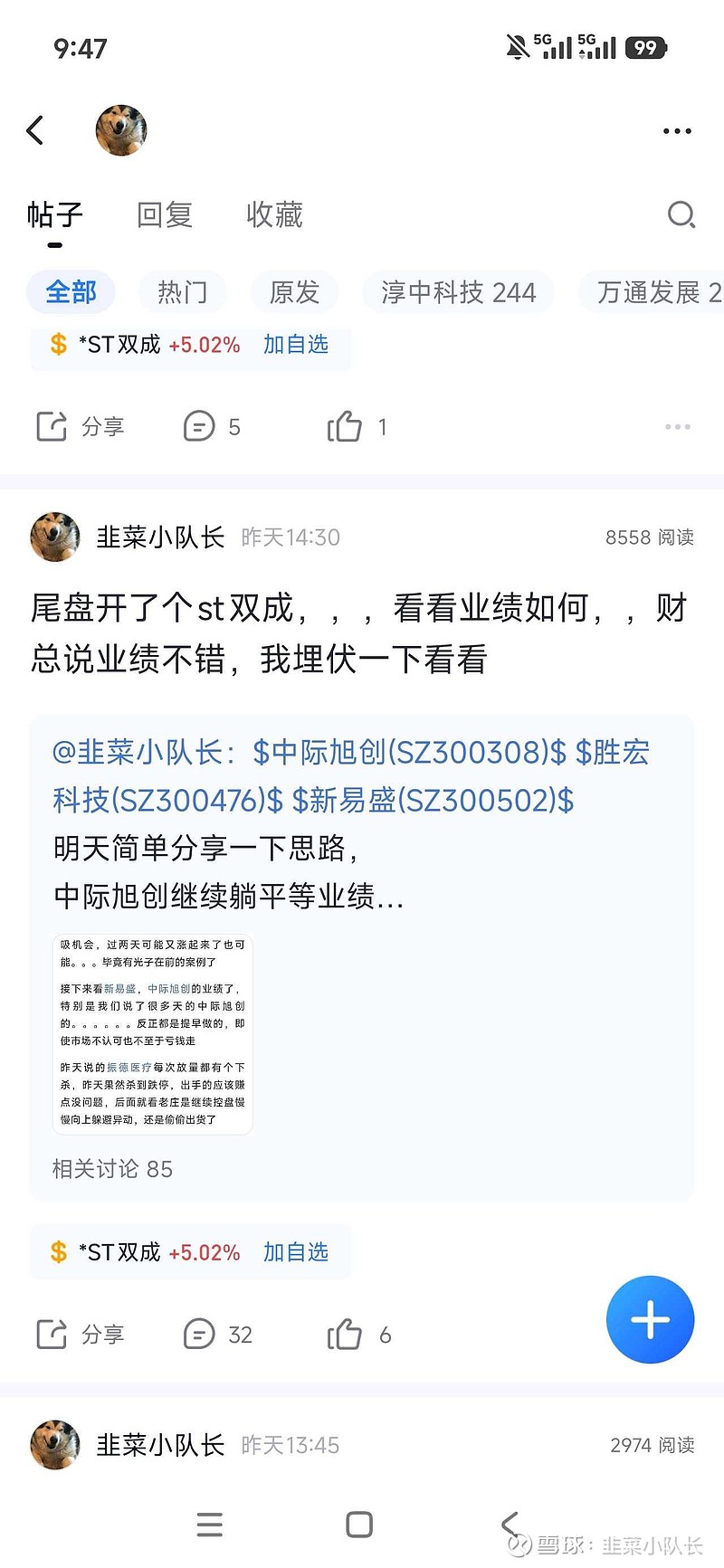Select the 淳中科技 244 filter chip
This screenshot has width=724, height=1568.
pos(458,291)
